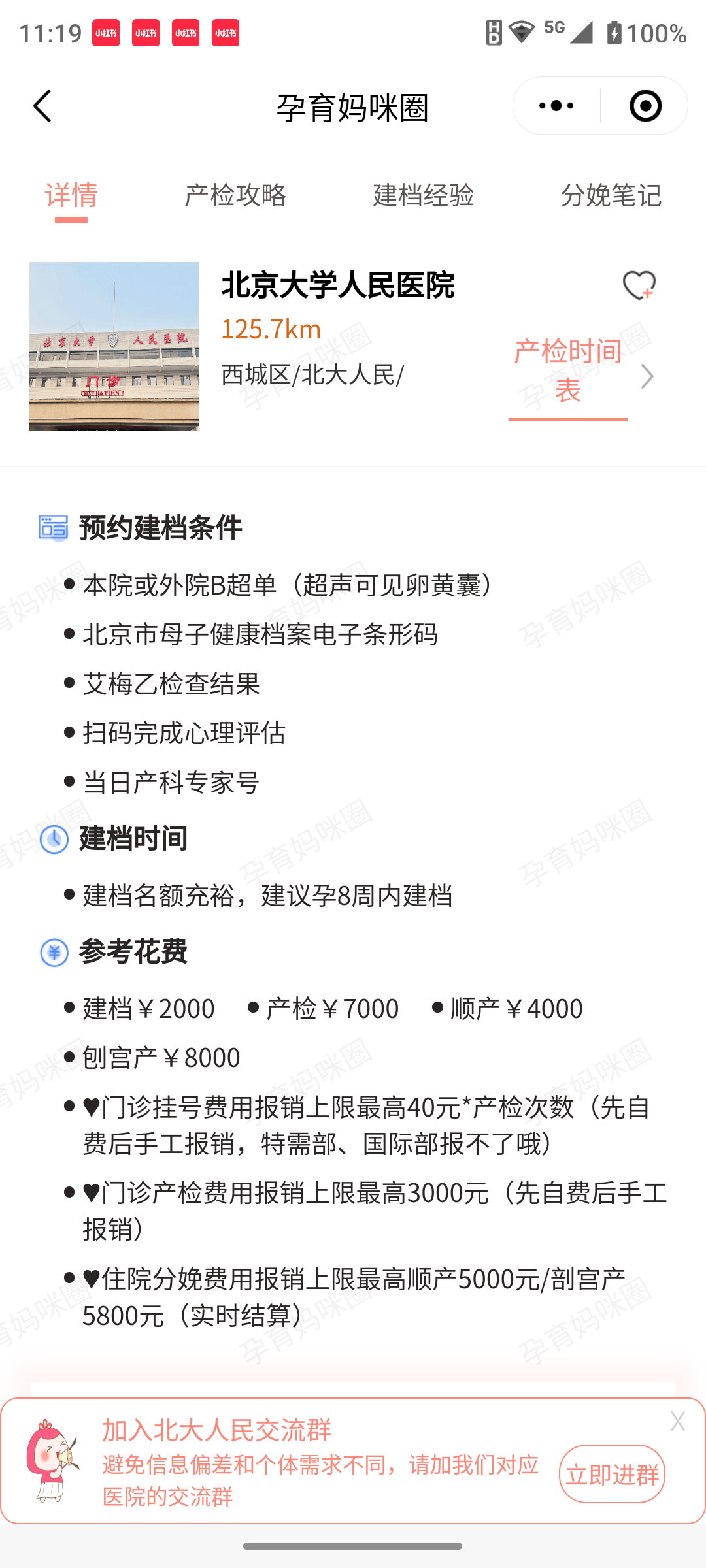Dismiss the 加入北大人民交流群 banner
The image size is (706, 1568).
click(677, 1422)
